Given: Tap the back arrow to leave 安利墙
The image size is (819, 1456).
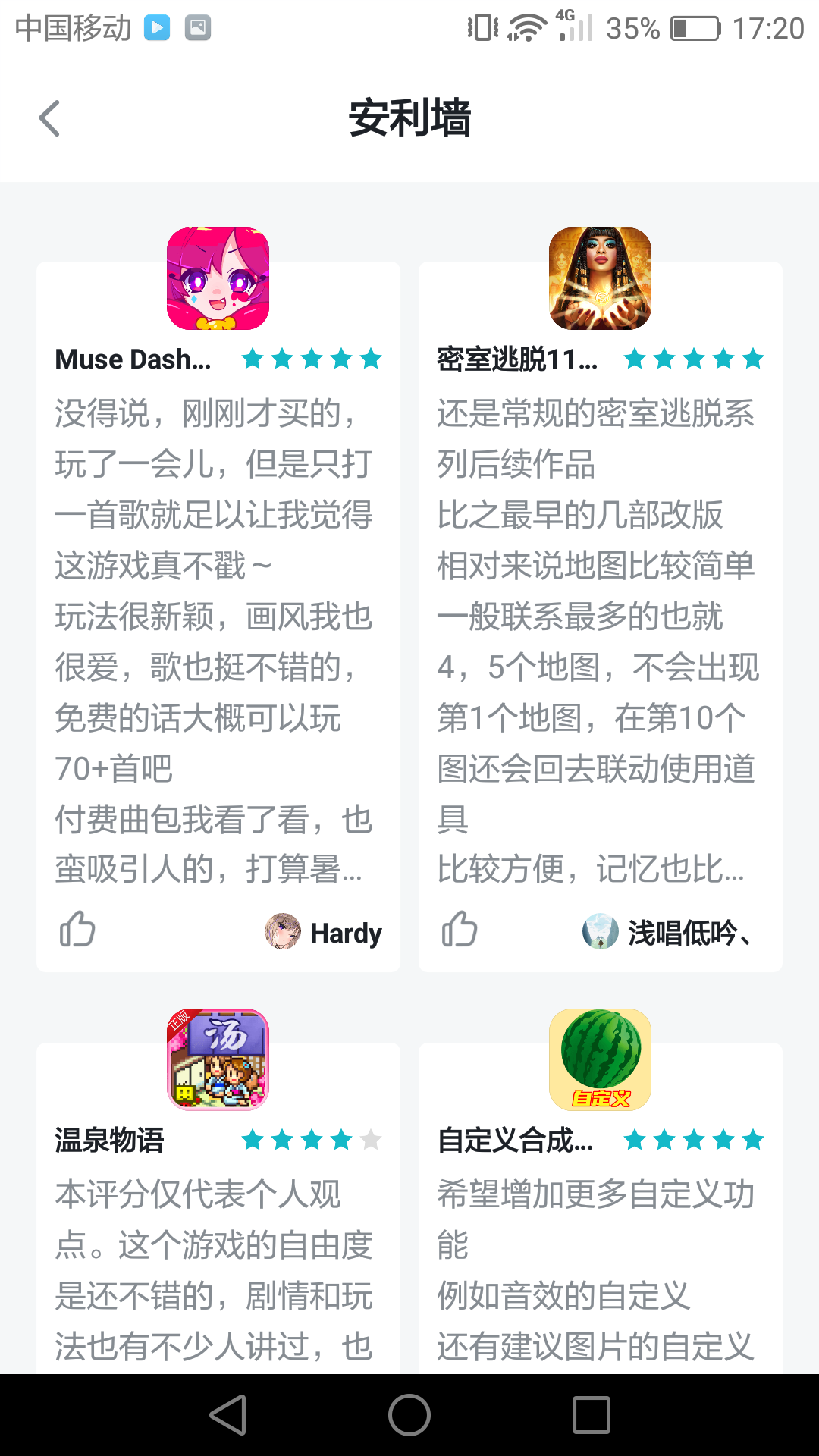Looking at the screenshot, I should pos(50,118).
